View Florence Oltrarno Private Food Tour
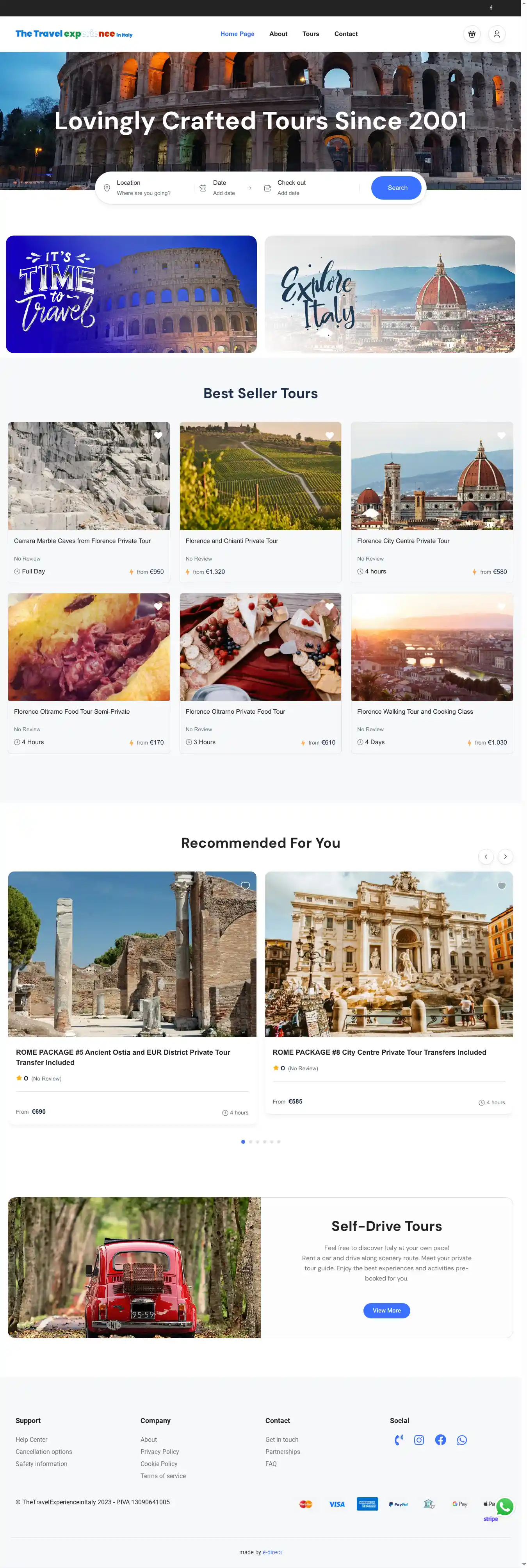 [235, 712]
